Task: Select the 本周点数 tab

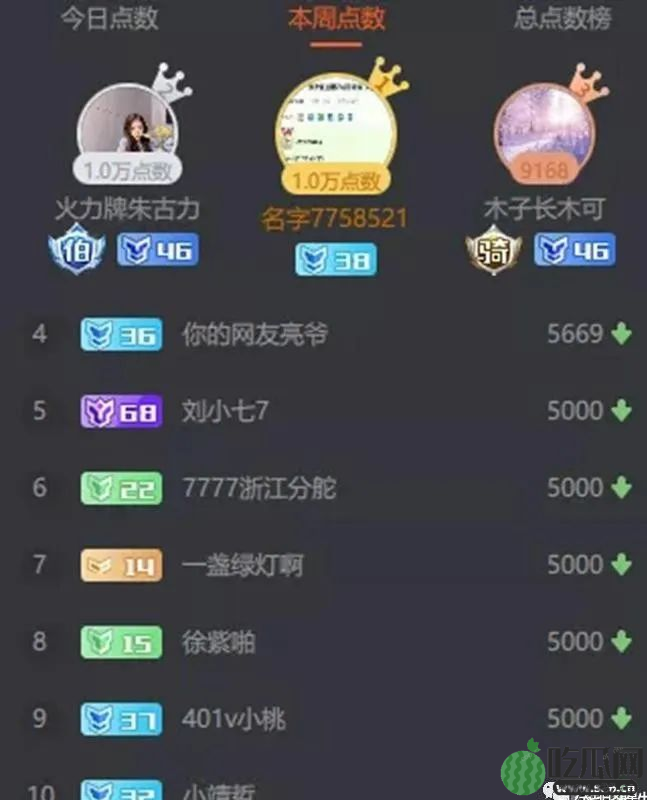Action: (336, 17)
